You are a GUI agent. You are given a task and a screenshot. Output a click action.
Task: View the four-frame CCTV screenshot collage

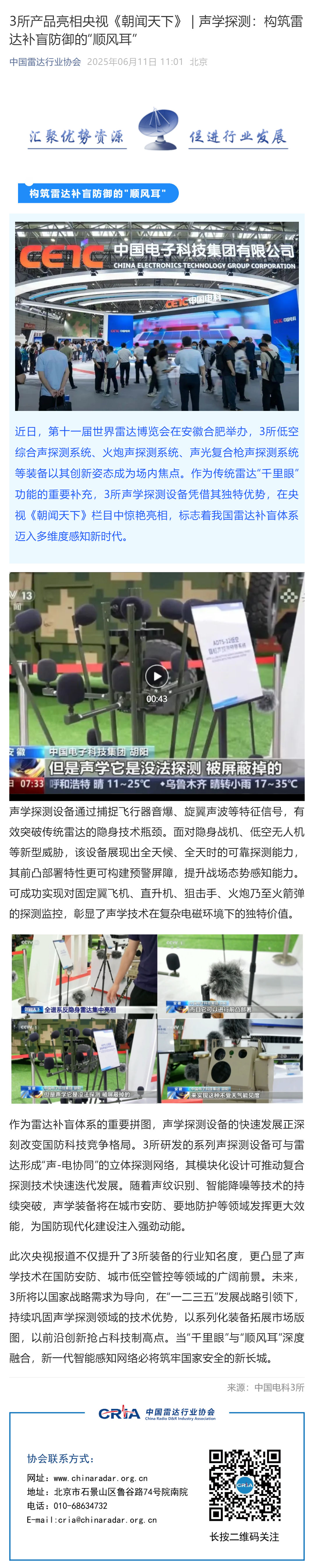click(x=156, y=1018)
